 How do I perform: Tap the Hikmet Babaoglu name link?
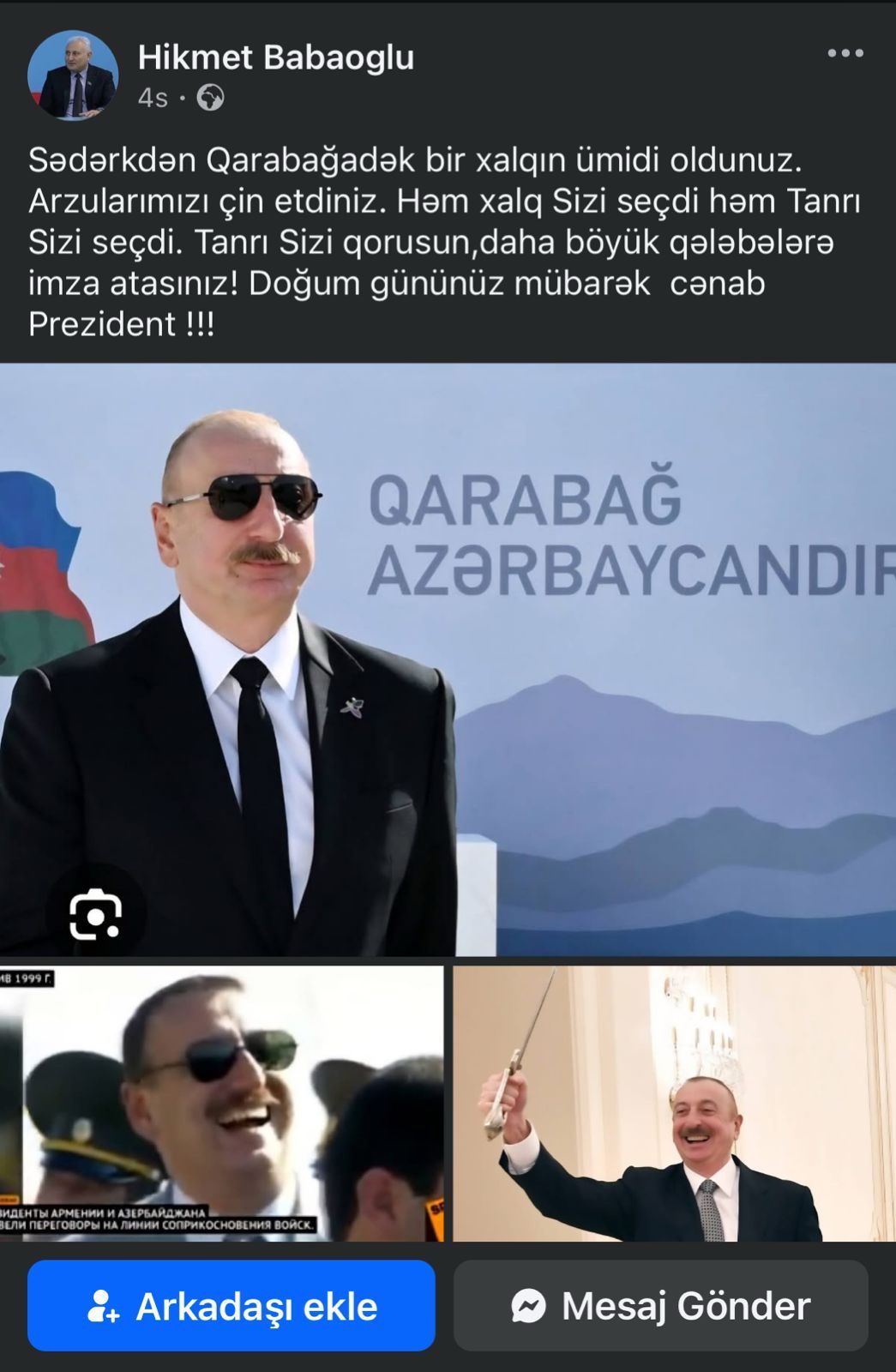coord(275,57)
